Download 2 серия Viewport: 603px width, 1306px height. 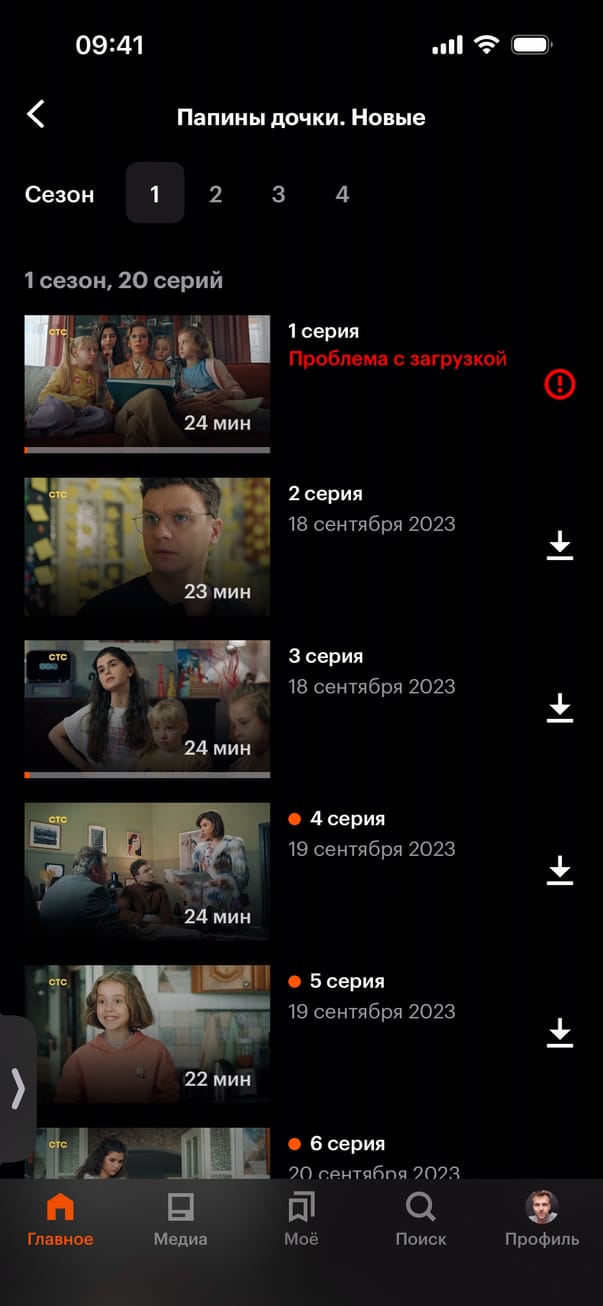(560, 546)
